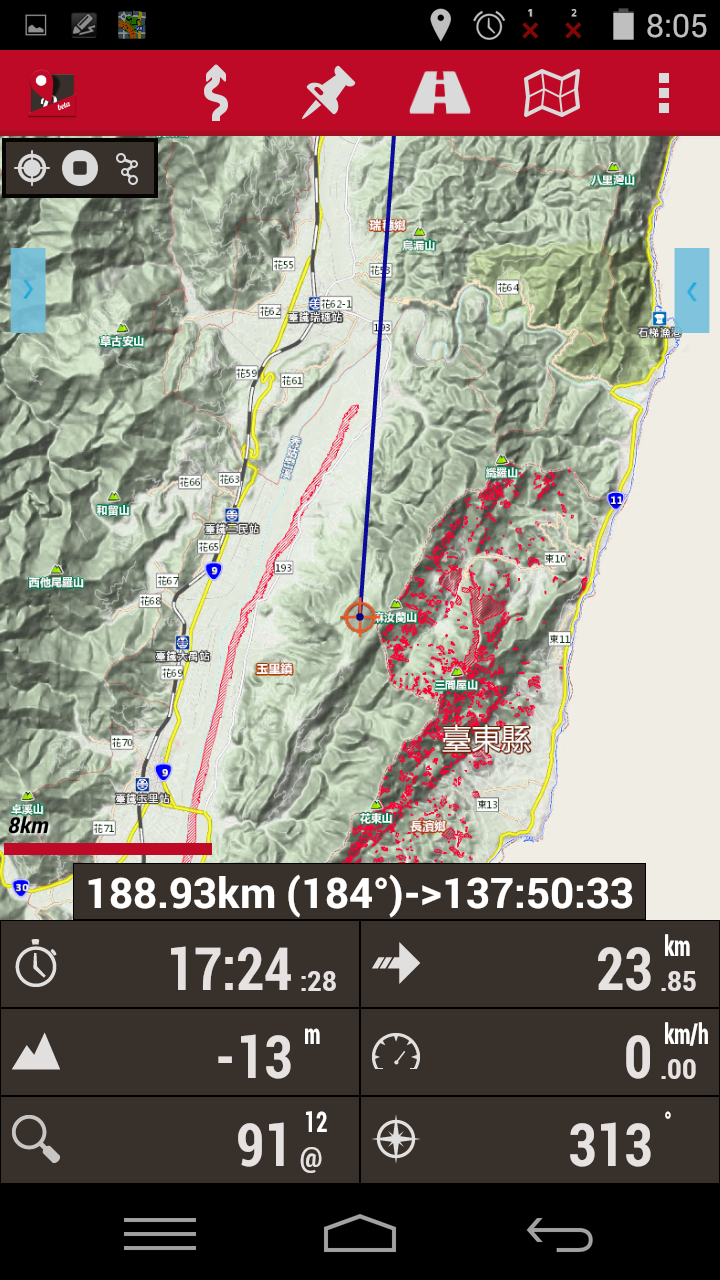Open the route tracks icon
Image resolution: width=720 pixels, height=1280 pixels.
click(x=215, y=93)
